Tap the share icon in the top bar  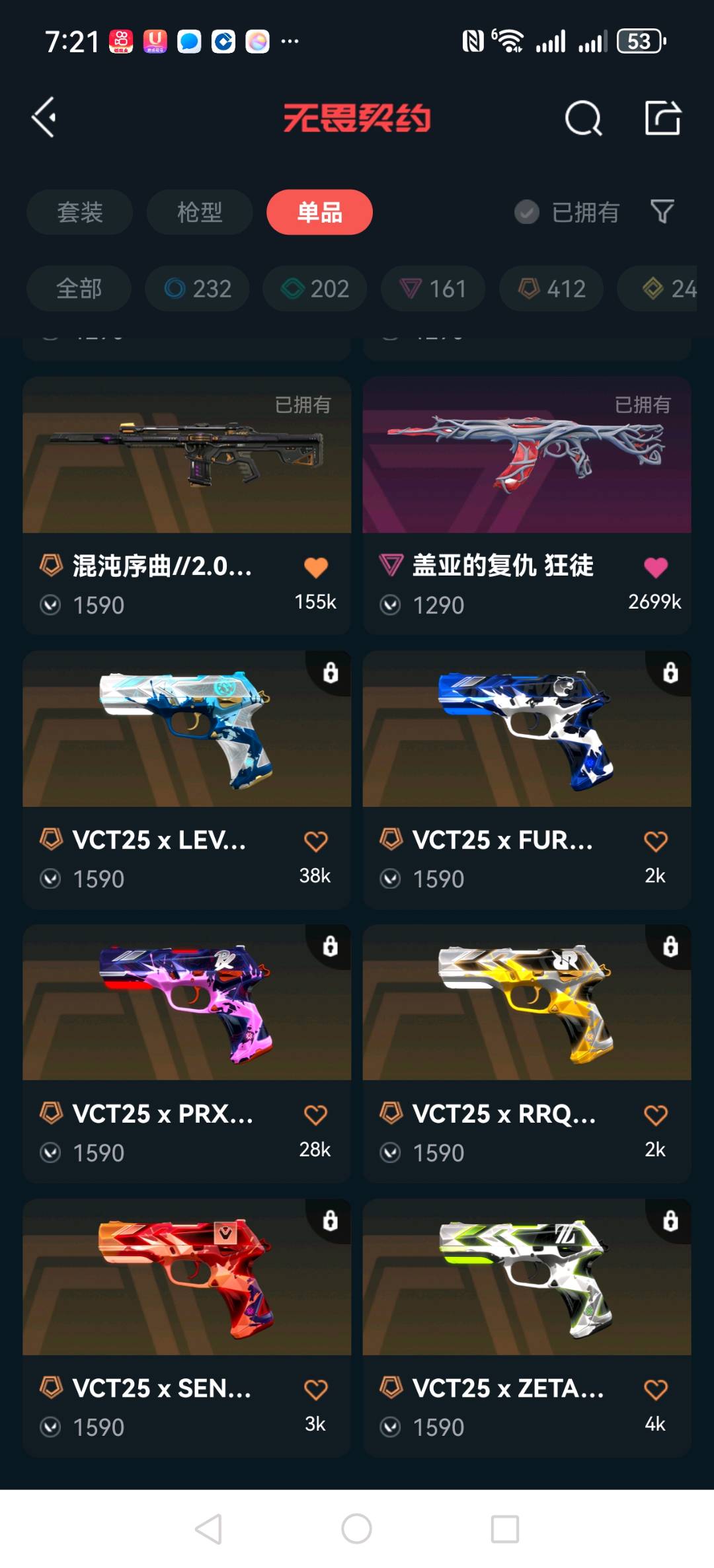[x=662, y=118]
